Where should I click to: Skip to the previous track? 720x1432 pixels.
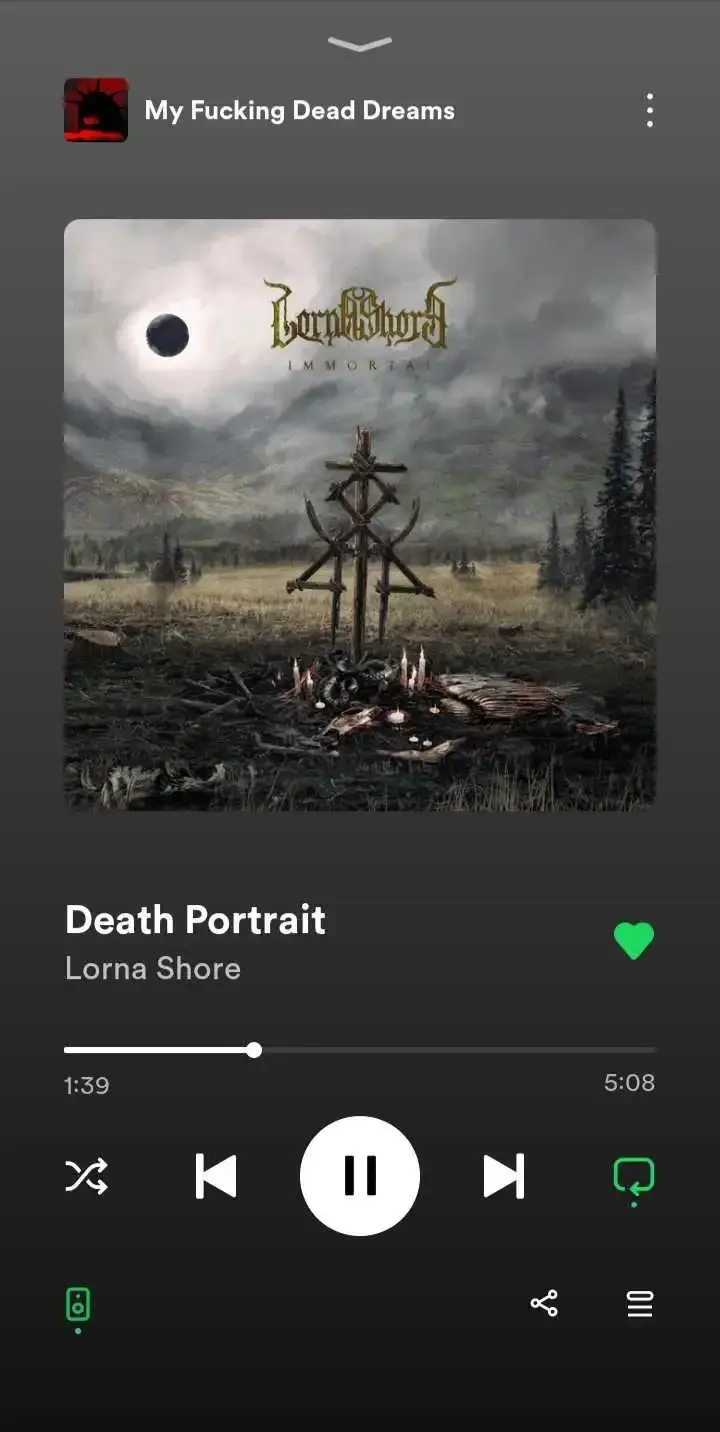point(216,1176)
